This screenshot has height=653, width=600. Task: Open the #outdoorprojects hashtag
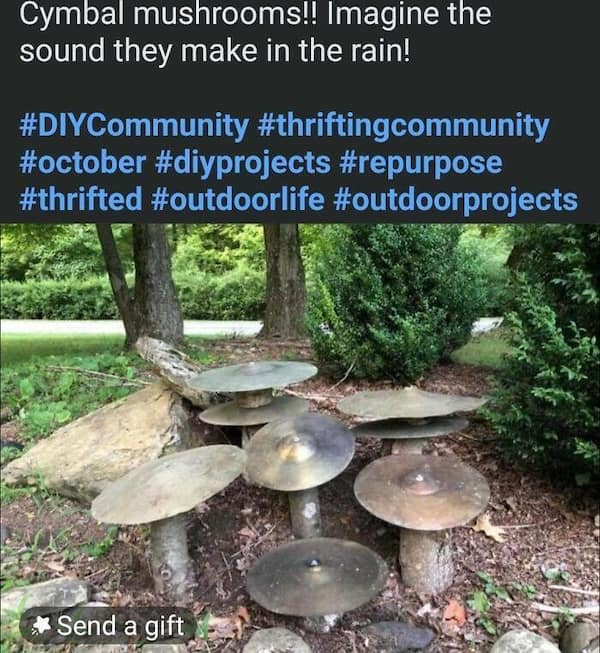click(455, 199)
